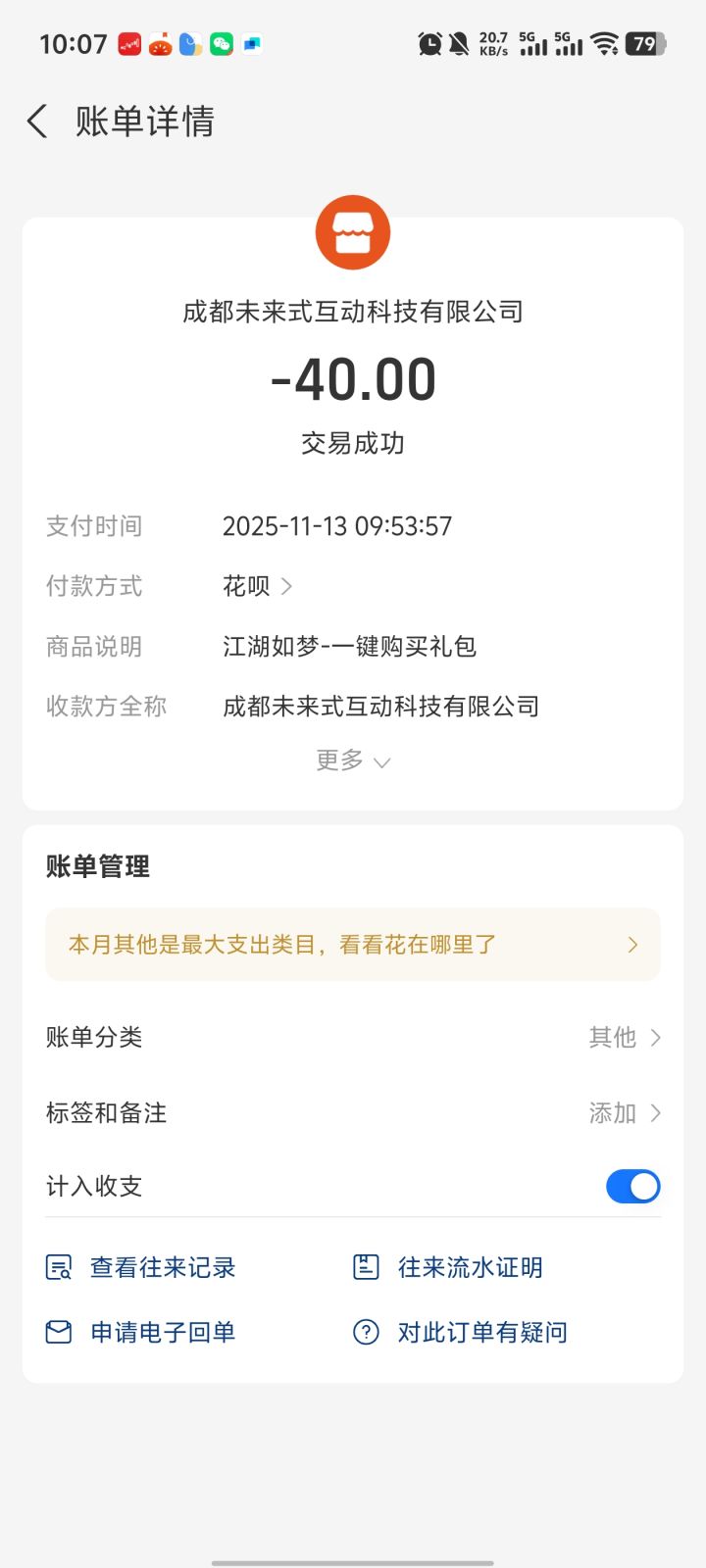Open the 本月其他是最大支出类目 spending banner
This screenshot has width=706, height=1568.
coord(353,945)
